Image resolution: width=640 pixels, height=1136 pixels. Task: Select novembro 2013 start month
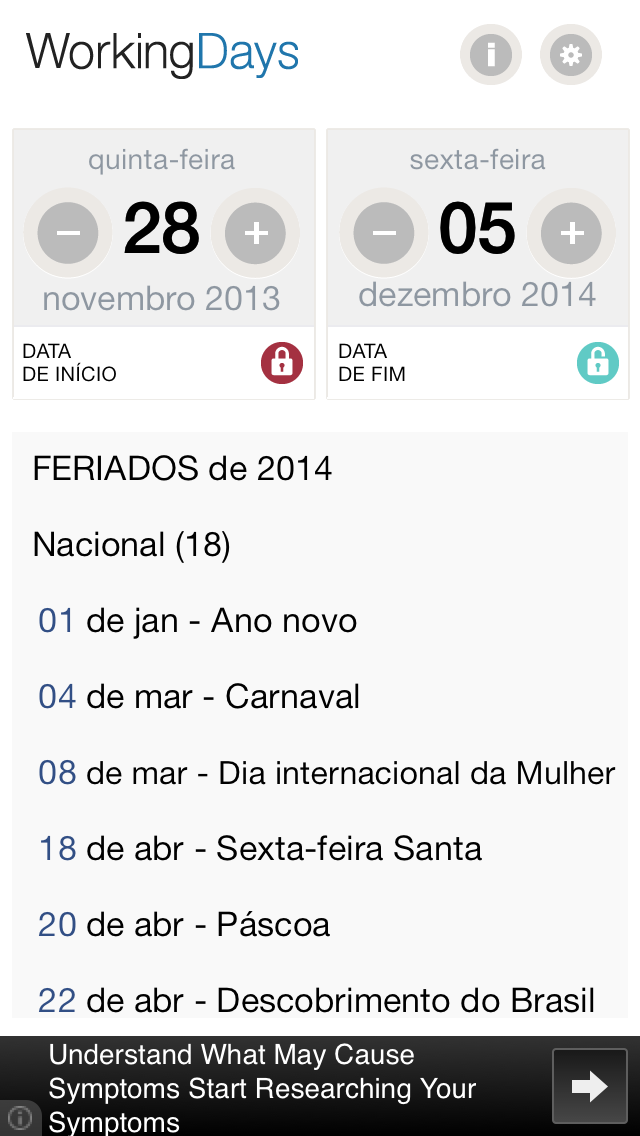click(x=161, y=298)
